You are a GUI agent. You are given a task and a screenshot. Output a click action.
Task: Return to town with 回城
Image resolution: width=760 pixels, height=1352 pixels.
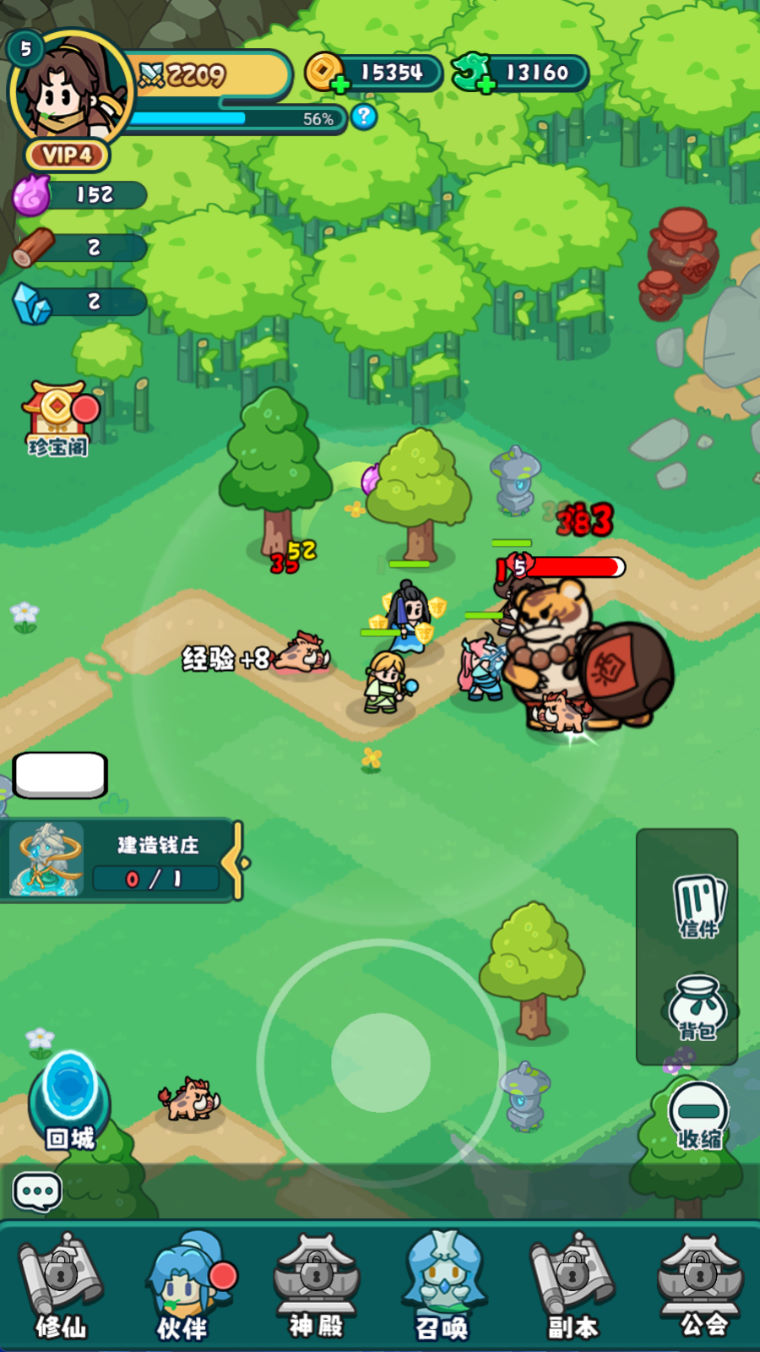[x=69, y=1102]
